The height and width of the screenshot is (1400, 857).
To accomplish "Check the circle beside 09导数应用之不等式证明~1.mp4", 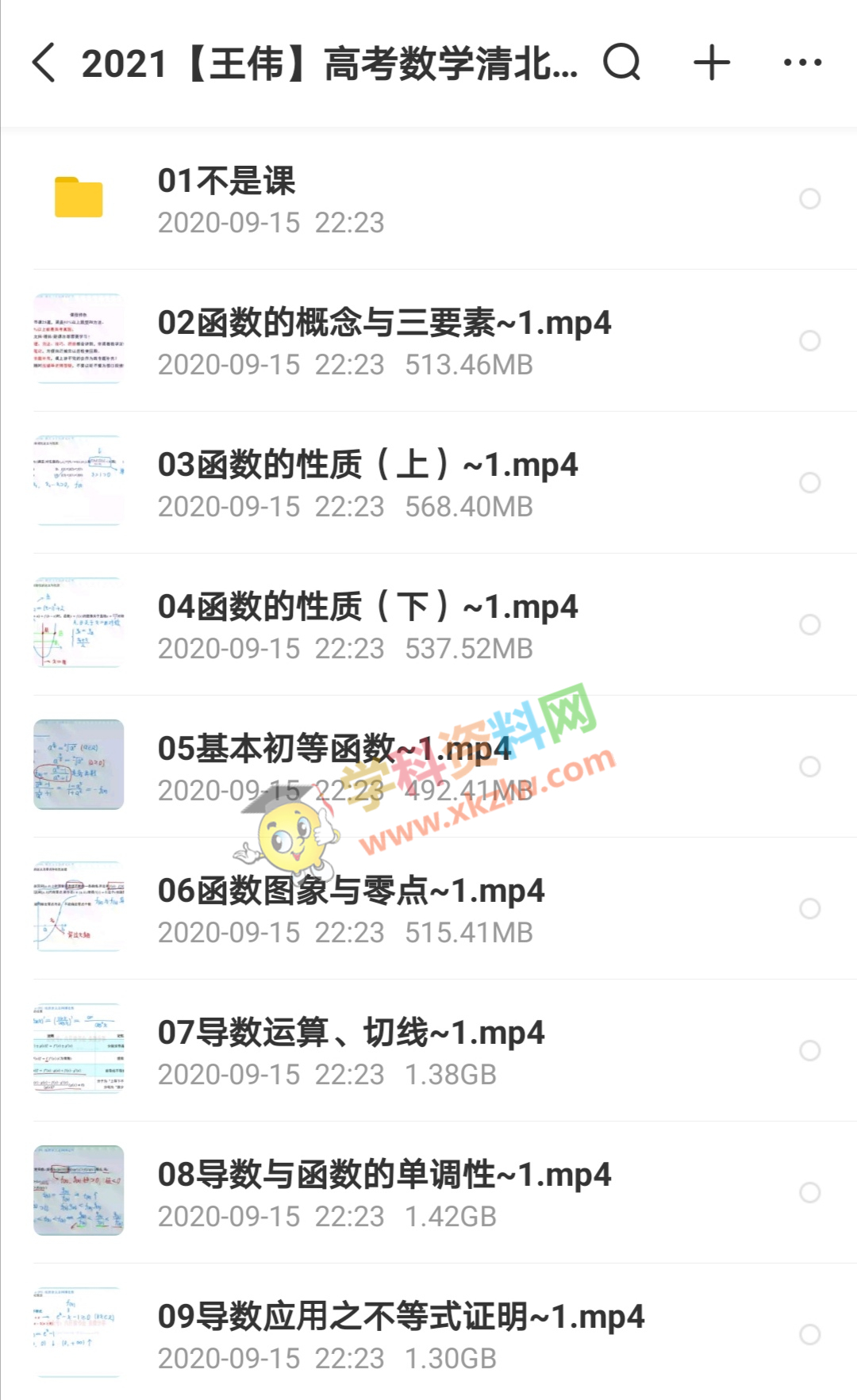I will point(809,1335).
